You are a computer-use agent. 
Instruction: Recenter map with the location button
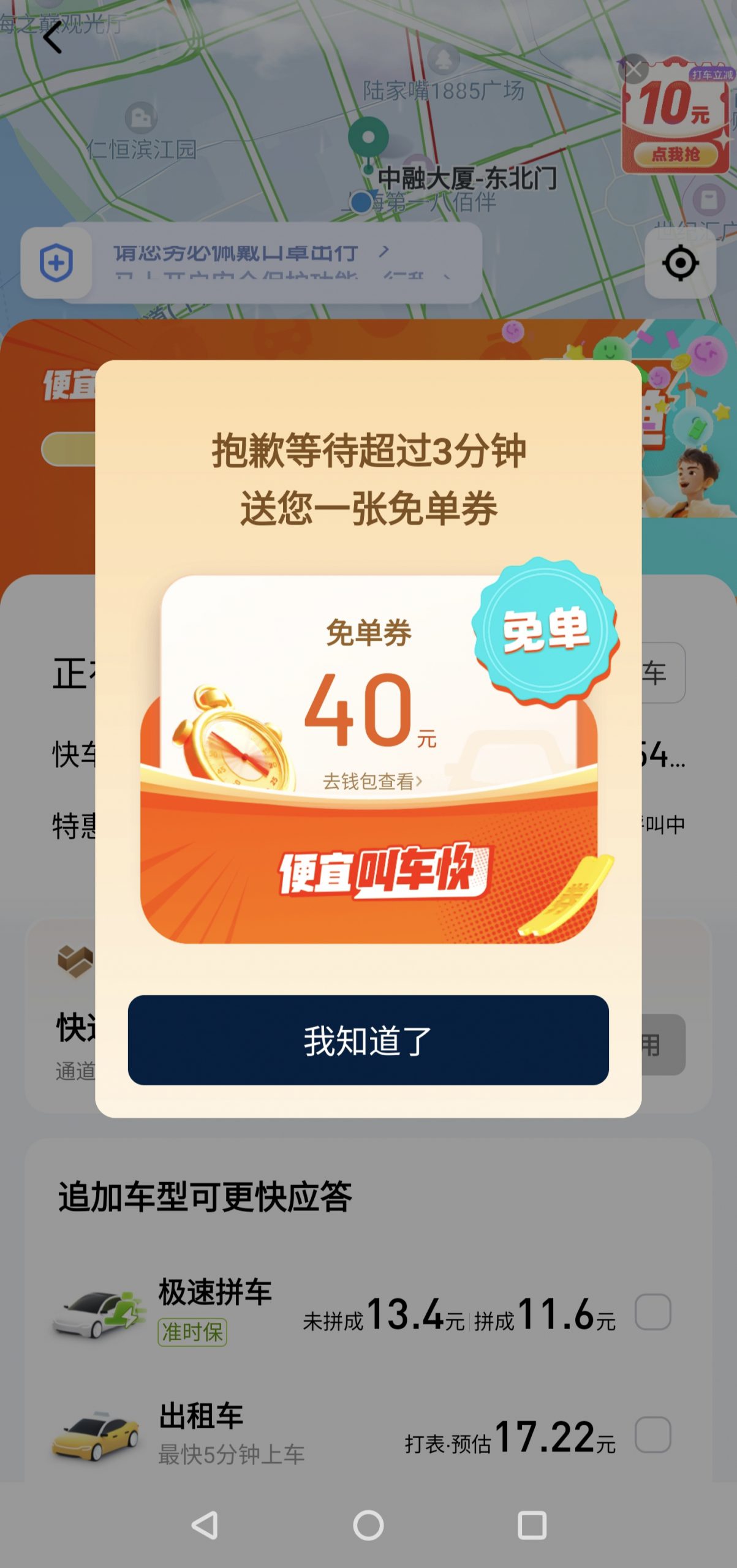[x=680, y=263]
